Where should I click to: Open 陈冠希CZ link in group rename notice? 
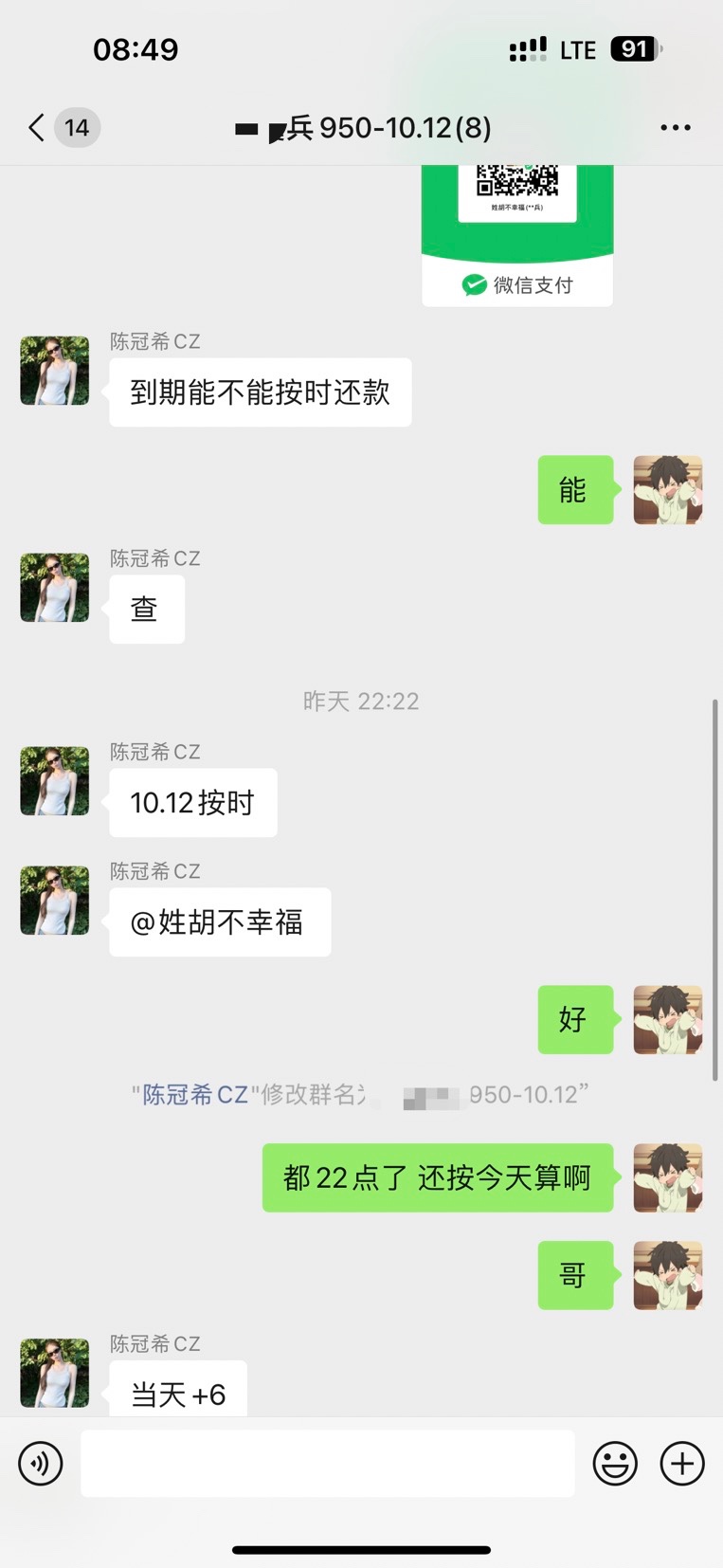point(194,1095)
